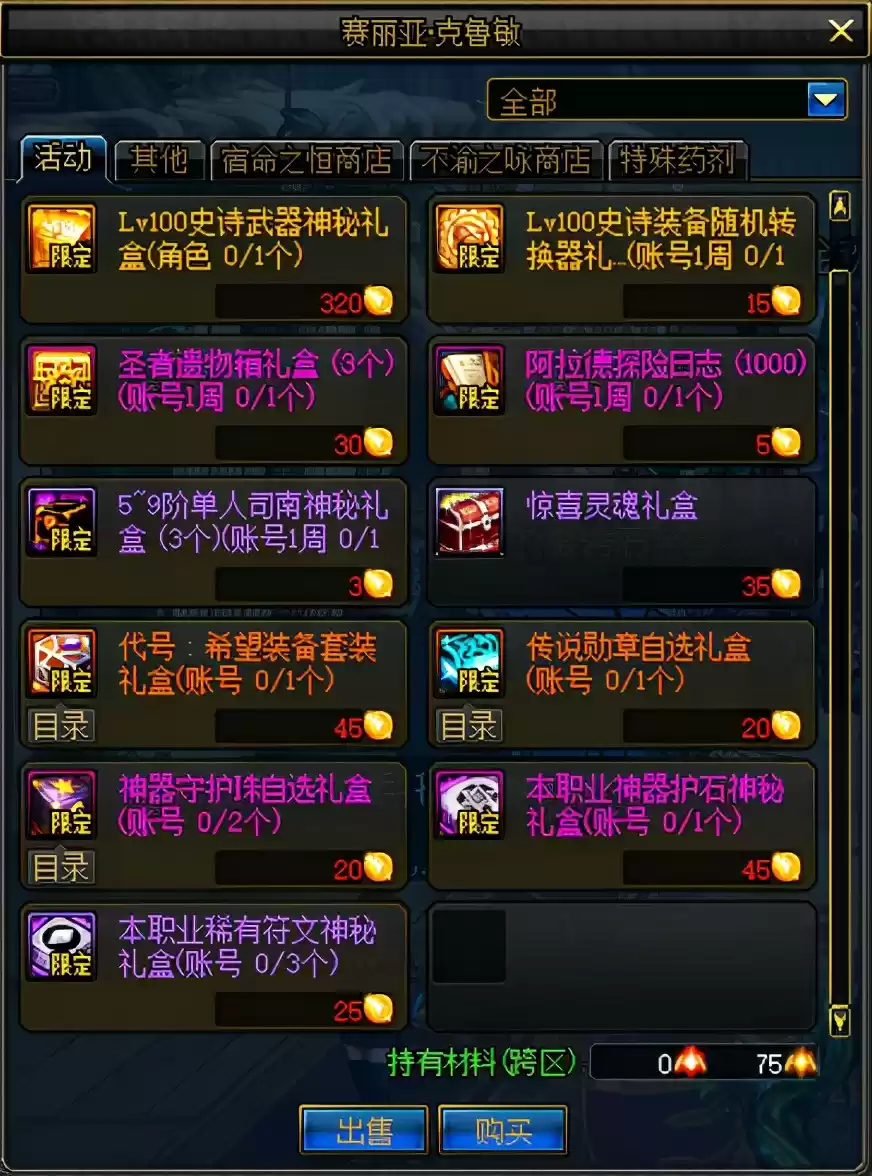Select the Lv100史诗武器神秘礼盒 item
872x1176 pixels.
click(x=213, y=258)
